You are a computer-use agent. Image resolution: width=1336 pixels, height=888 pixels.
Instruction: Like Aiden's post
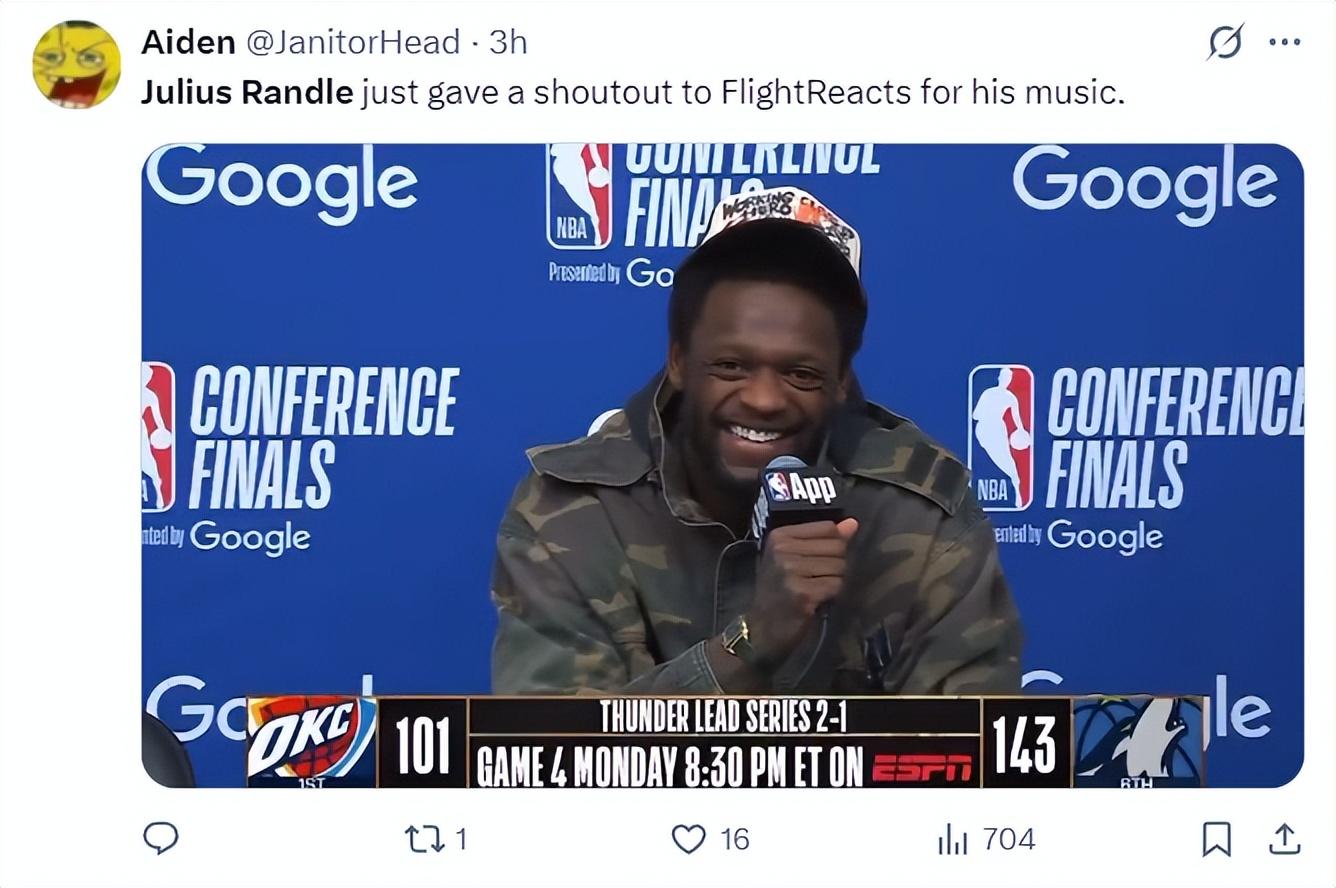(689, 838)
